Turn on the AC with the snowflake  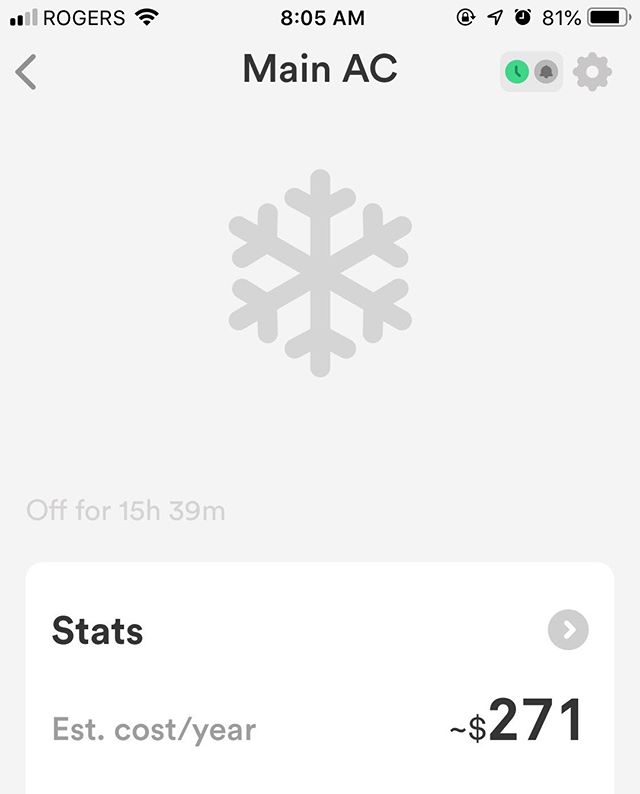point(320,273)
